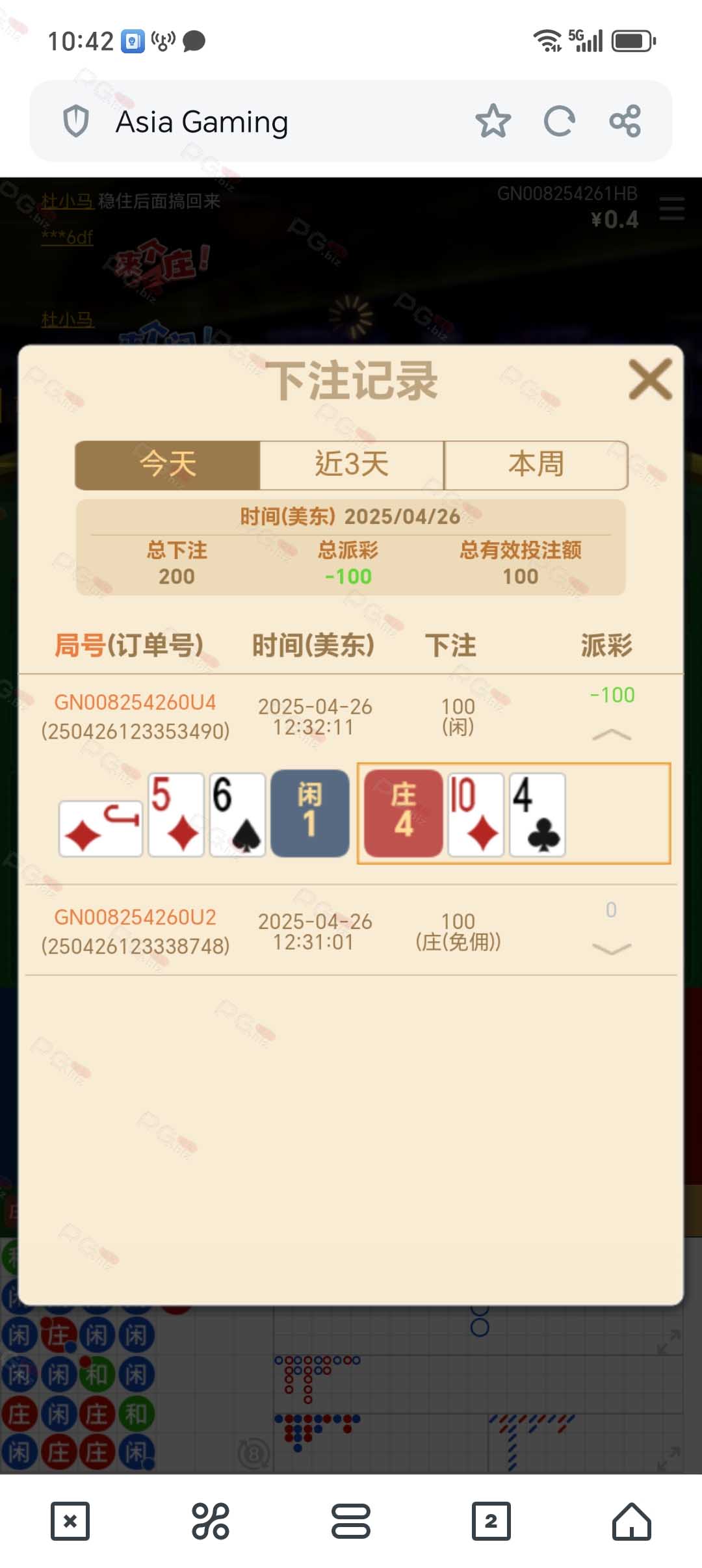
Task: Open the browser menu button
Action: pos(350,1521)
